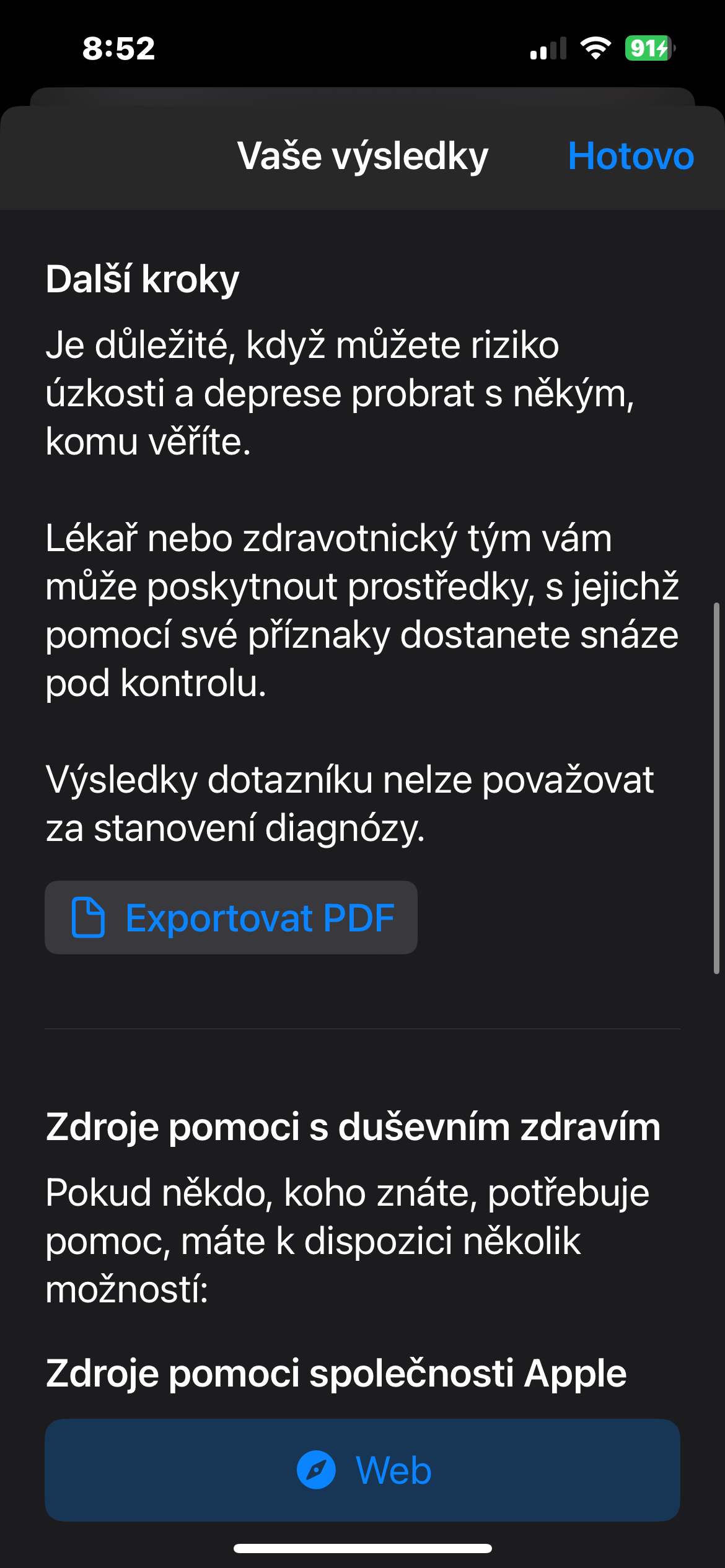Open the Apple resources Web button
Screen dimensions: 725x1568
click(362, 1470)
